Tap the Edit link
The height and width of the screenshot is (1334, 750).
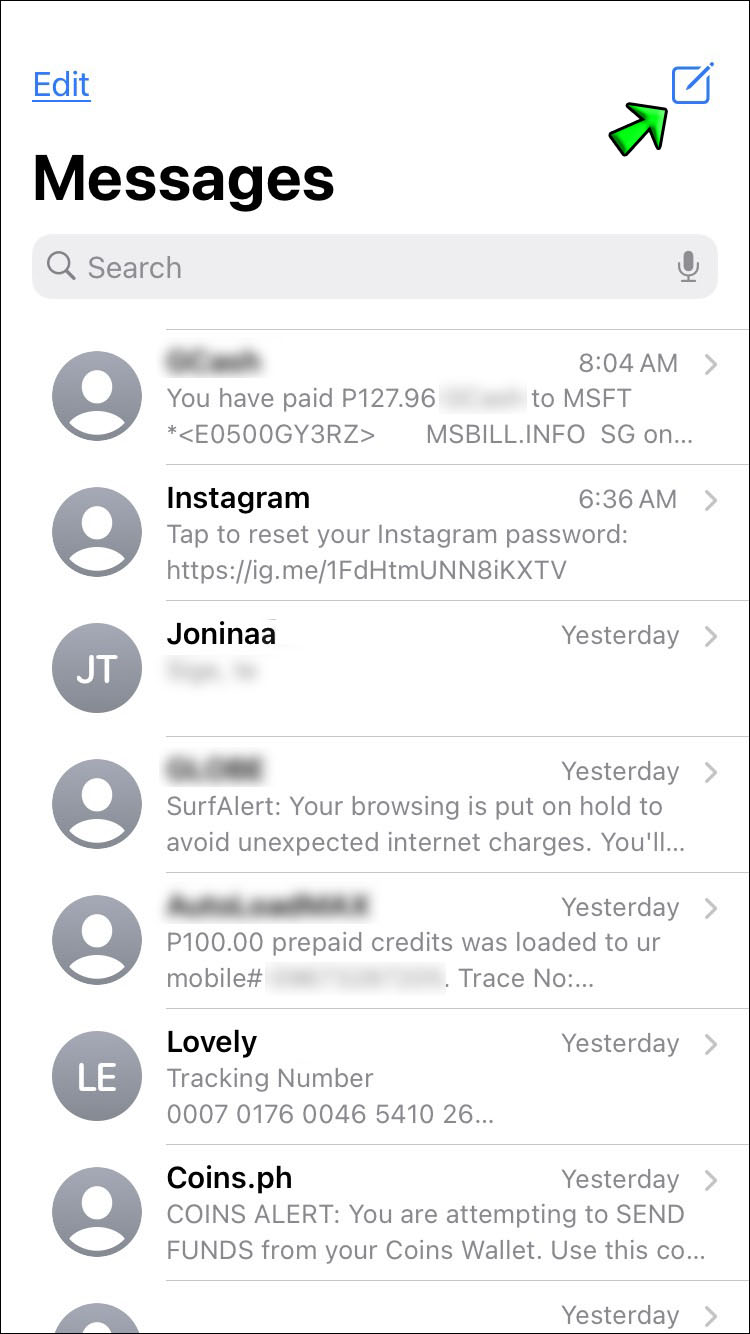[x=61, y=85]
